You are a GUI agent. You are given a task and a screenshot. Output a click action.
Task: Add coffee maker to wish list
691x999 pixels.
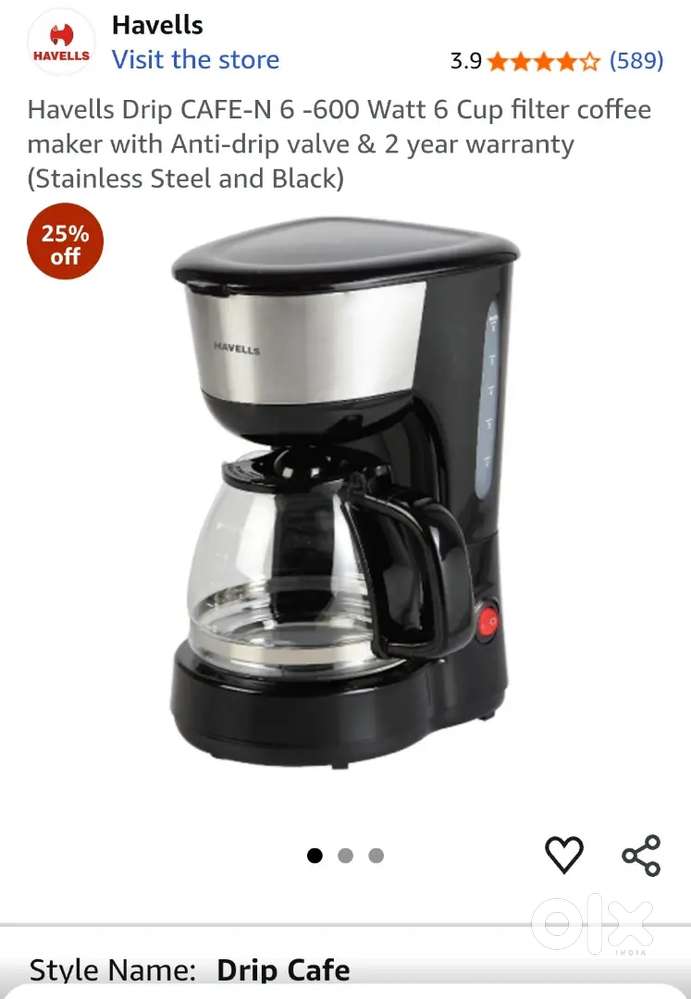(x=564, y=855)
